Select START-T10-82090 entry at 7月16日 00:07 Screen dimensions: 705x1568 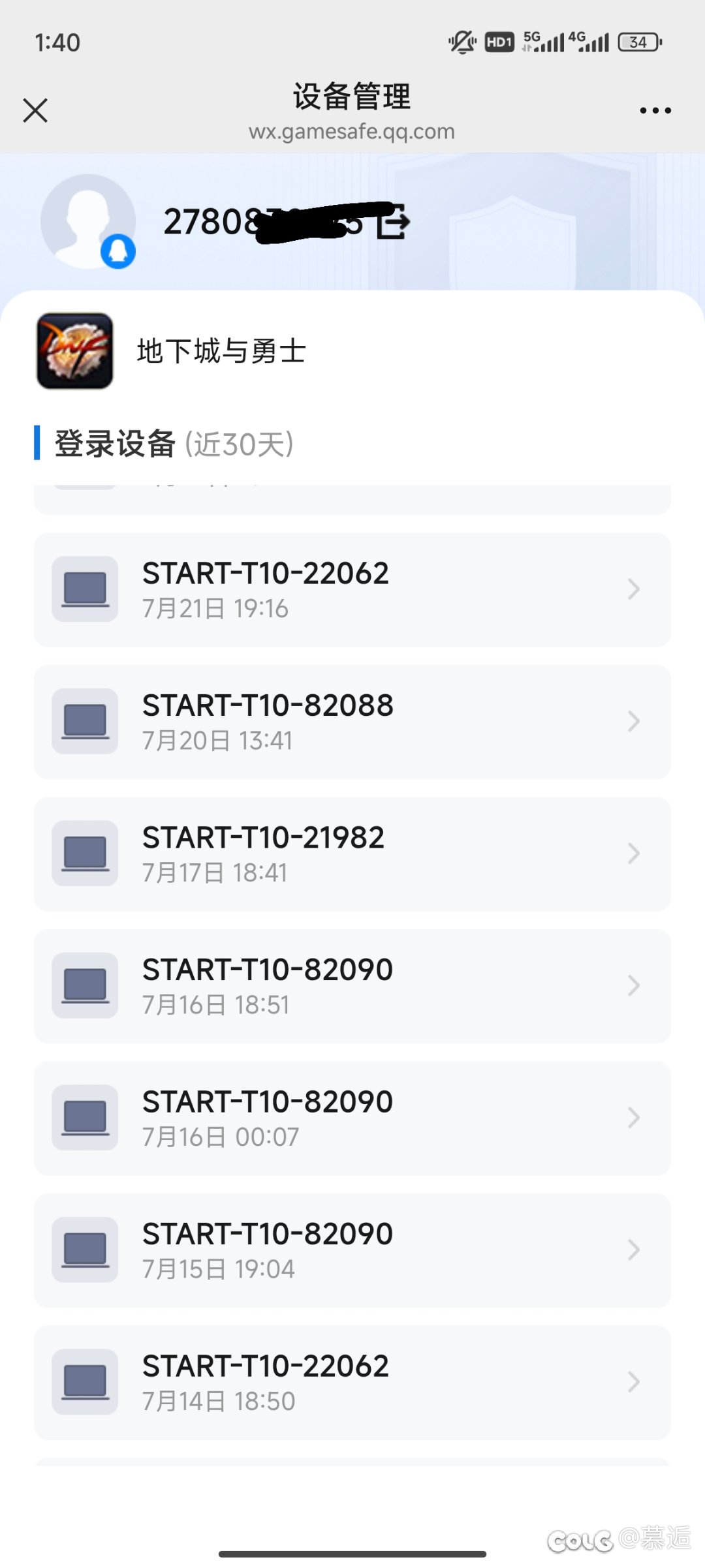[352, 1118]
